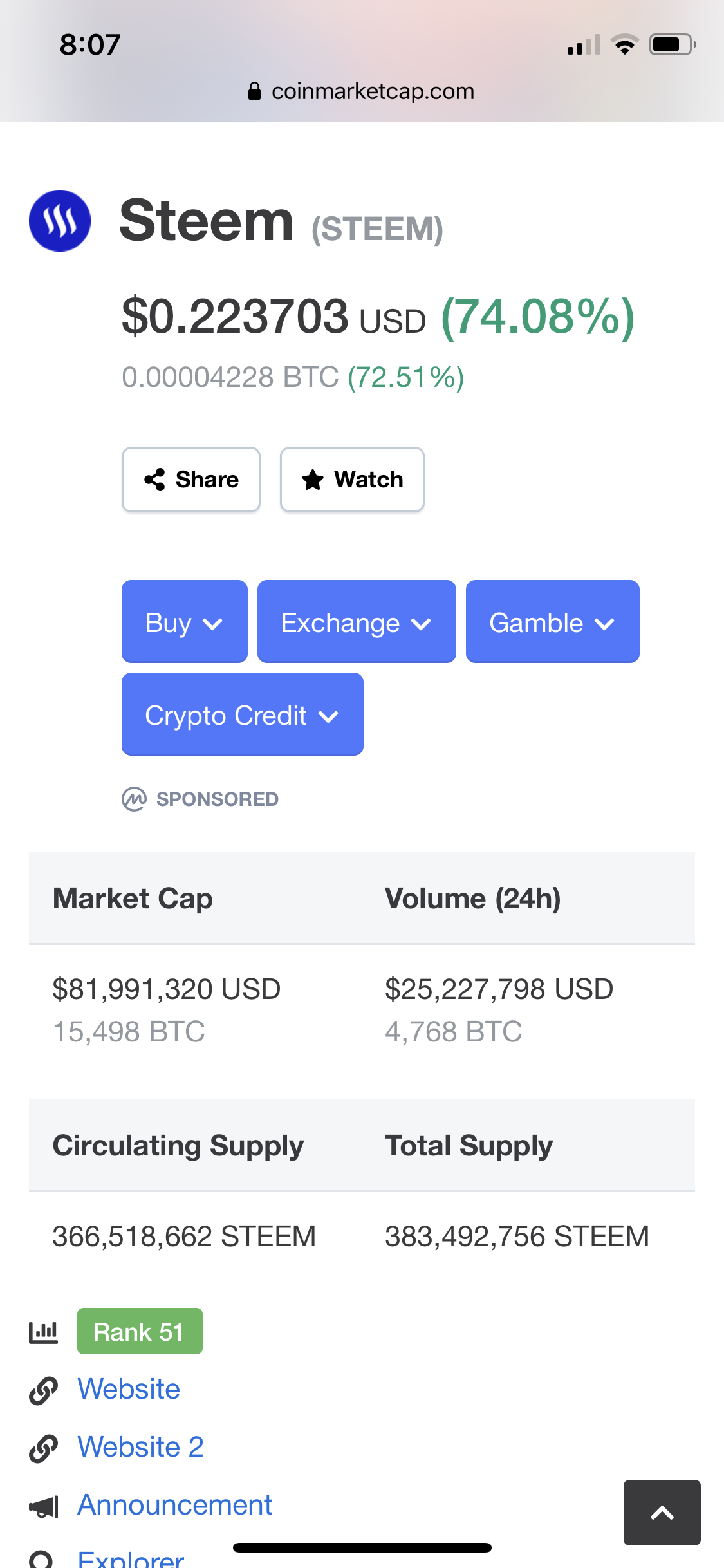Select the star icon on the Watch button
Screen dimensions: 724x1568
tap(313, 479)
